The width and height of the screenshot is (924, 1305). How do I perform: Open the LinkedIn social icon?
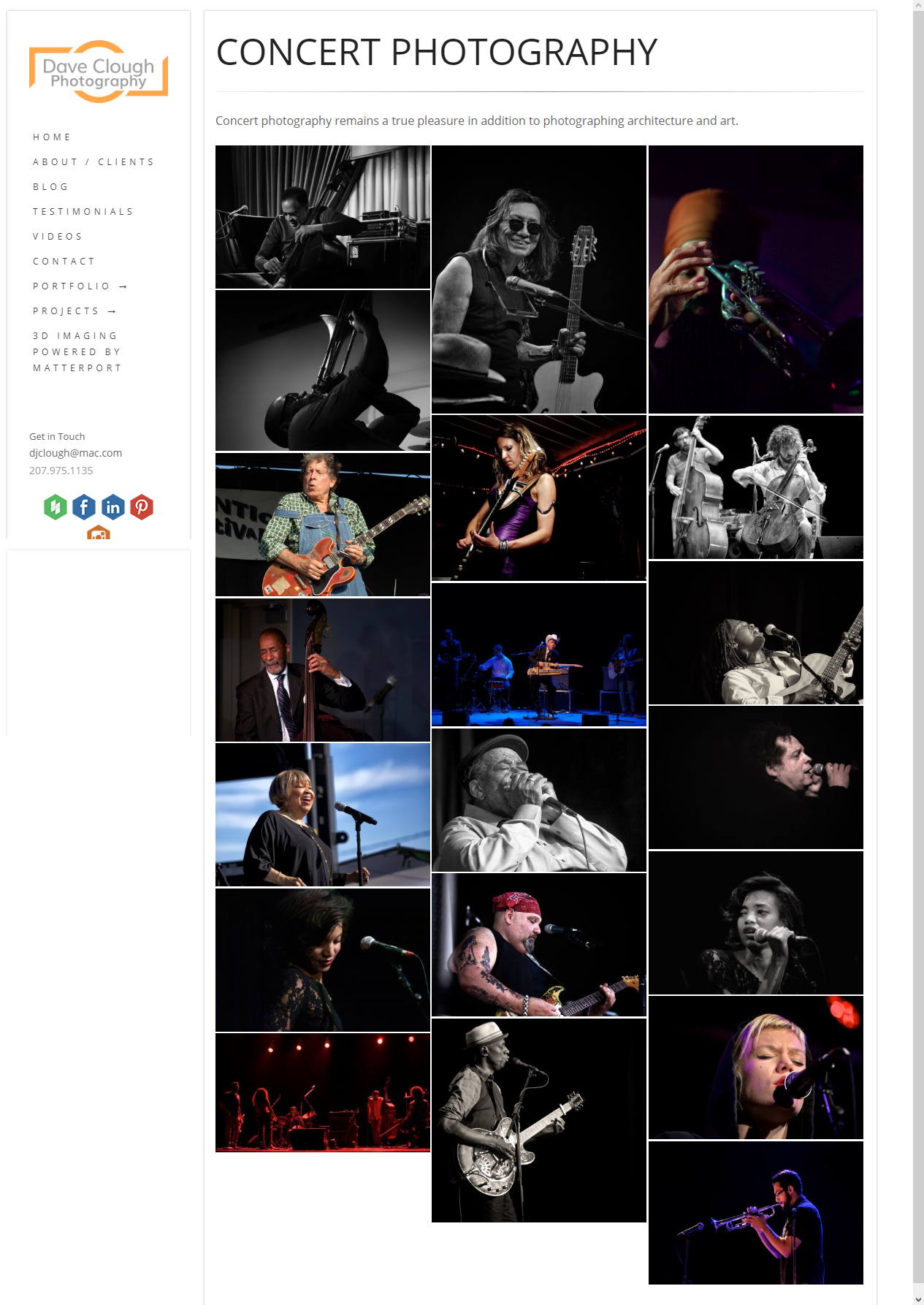click(x=113, y=507)
